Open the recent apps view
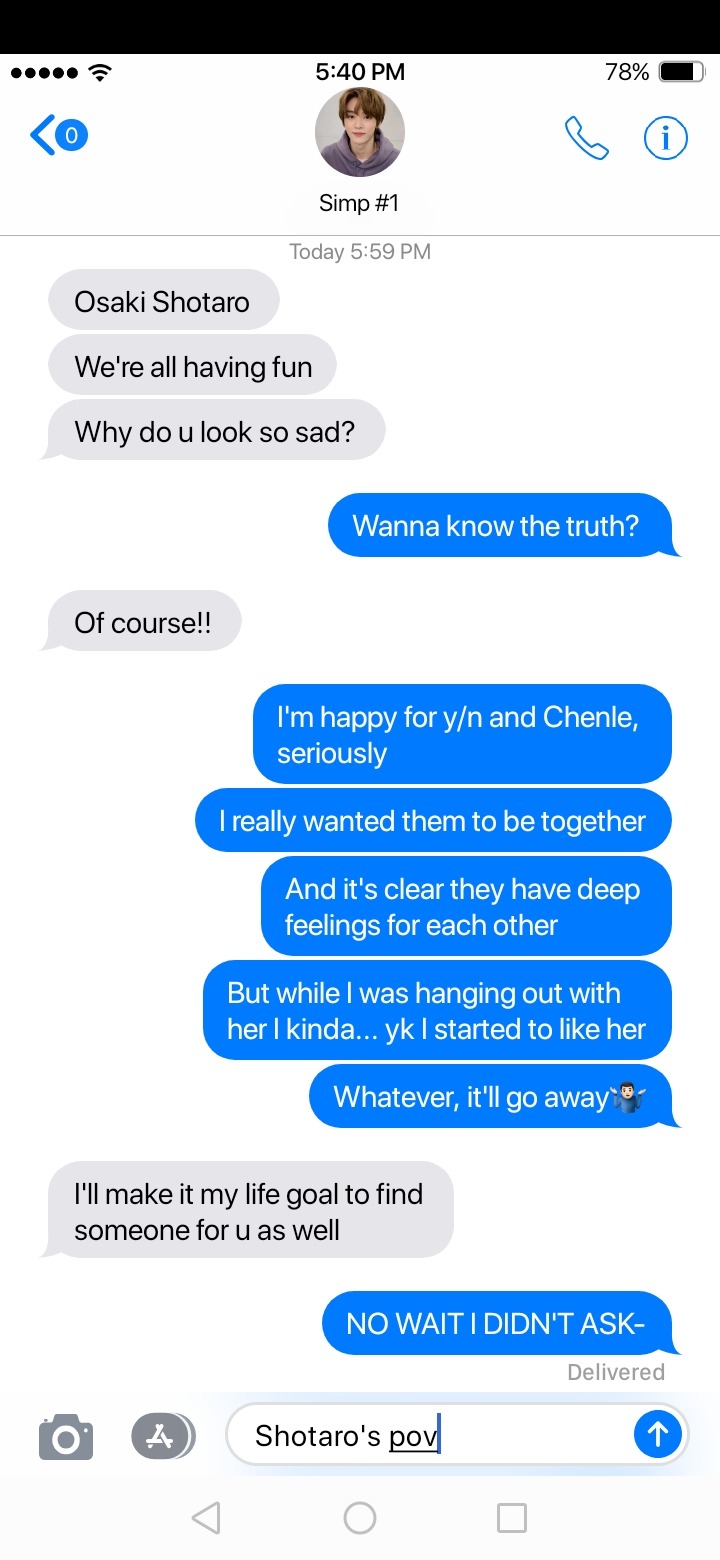This screenshot has height=1560, width=720. tap(512, 1518)
